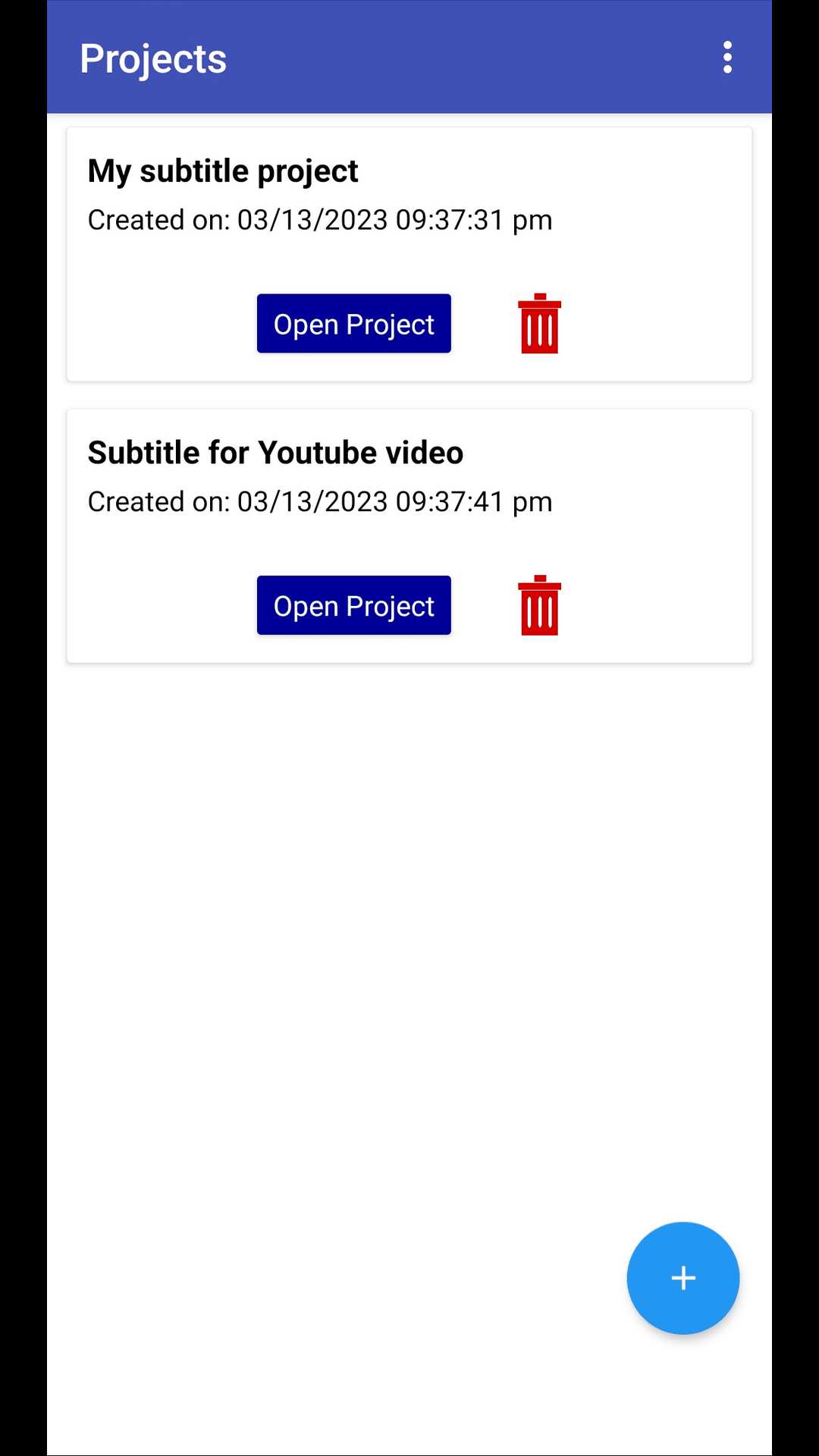Tap the Projects heading in the app bar
This screenshot has height=1456, width=819.
[153, 58]
